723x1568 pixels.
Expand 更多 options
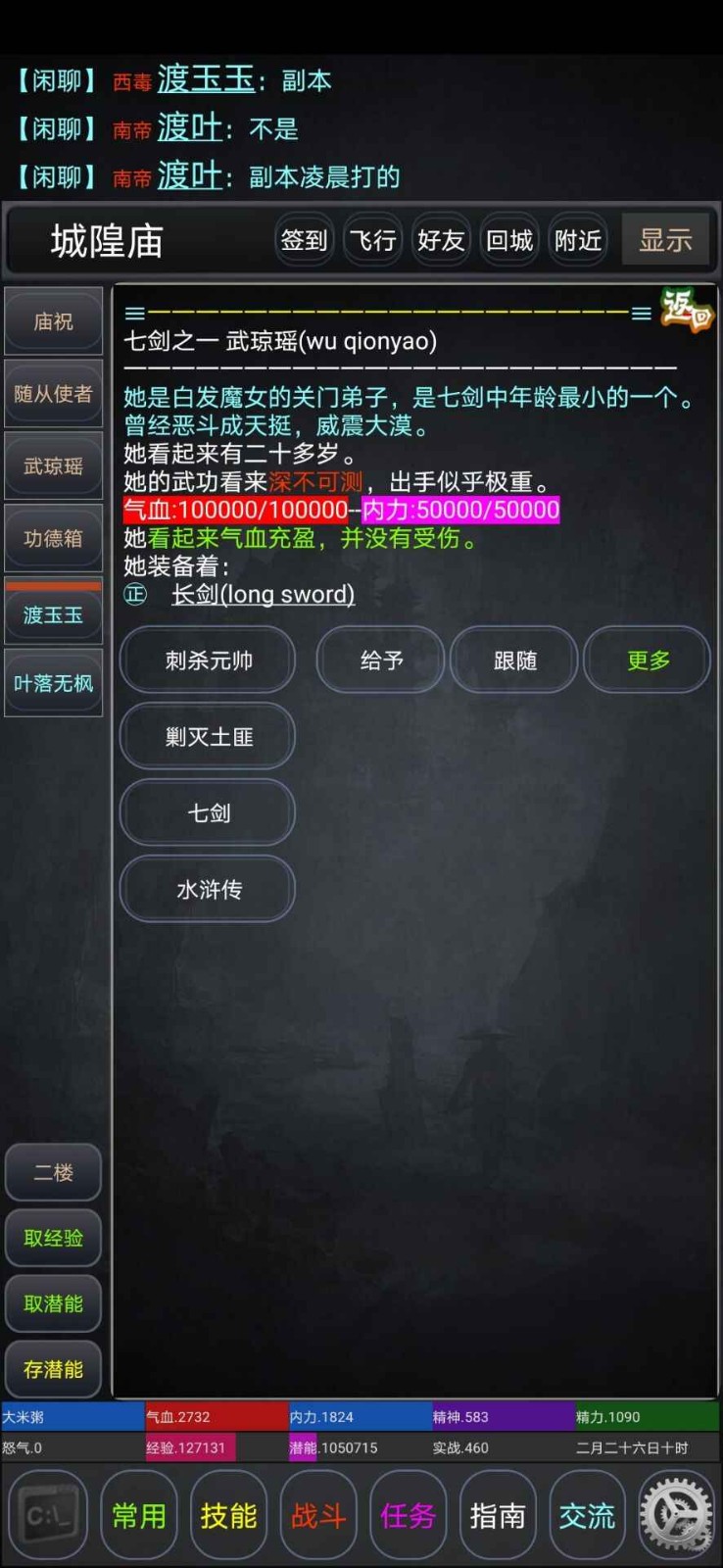click(648, 661)
